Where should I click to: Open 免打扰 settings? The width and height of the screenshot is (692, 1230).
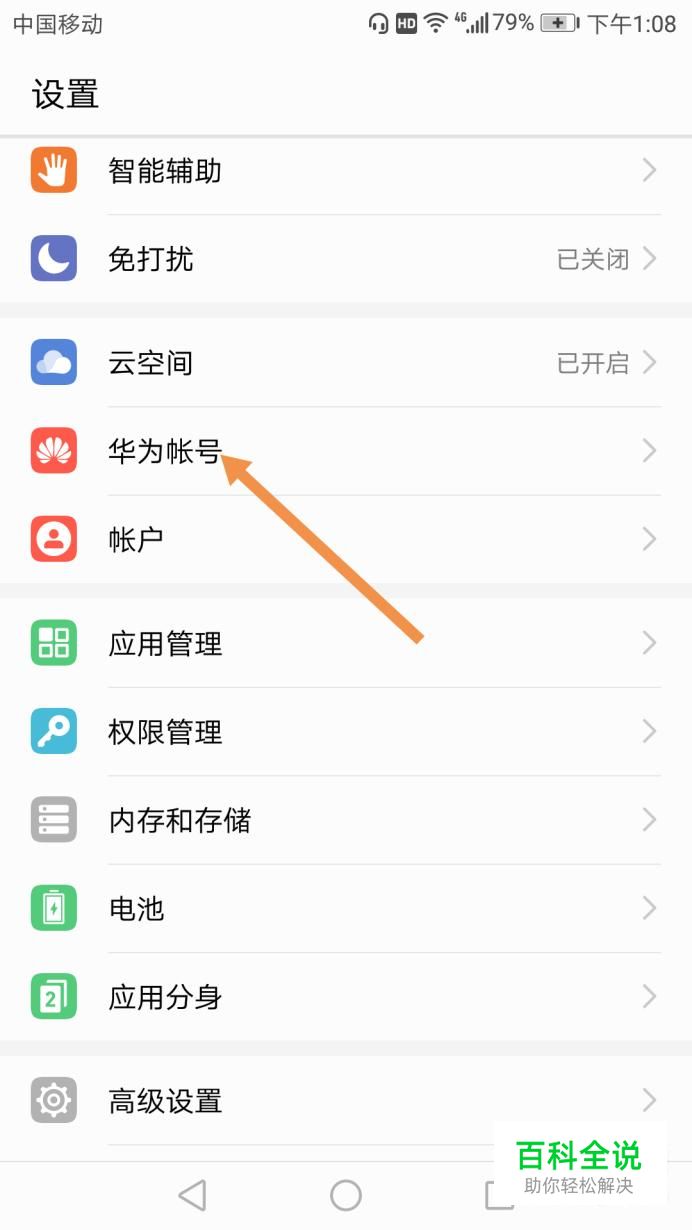pyautogui.click(x=345, y=260)
